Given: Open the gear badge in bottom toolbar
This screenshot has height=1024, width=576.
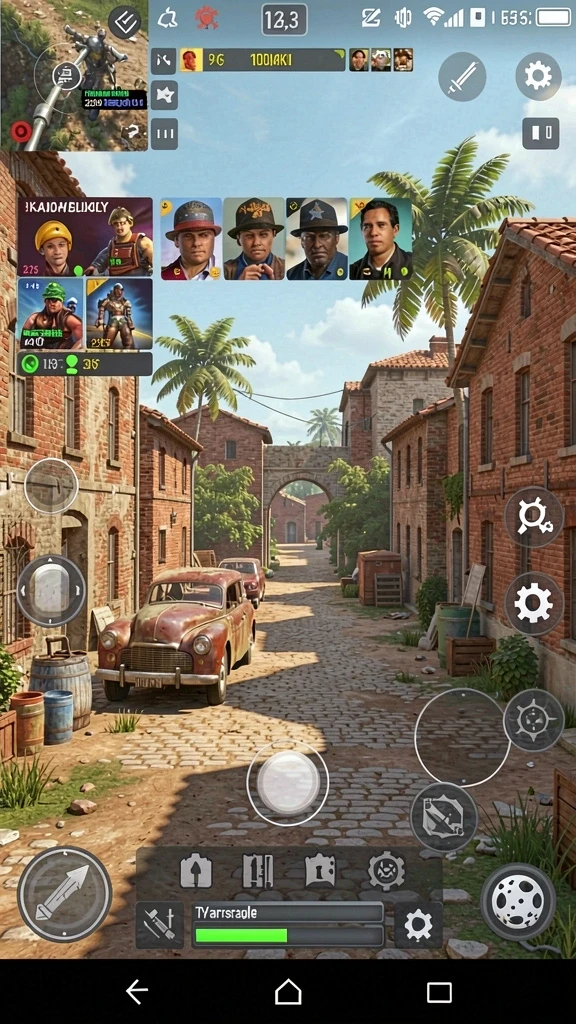Looking at the screenshot, I should [x=387, y=871].
